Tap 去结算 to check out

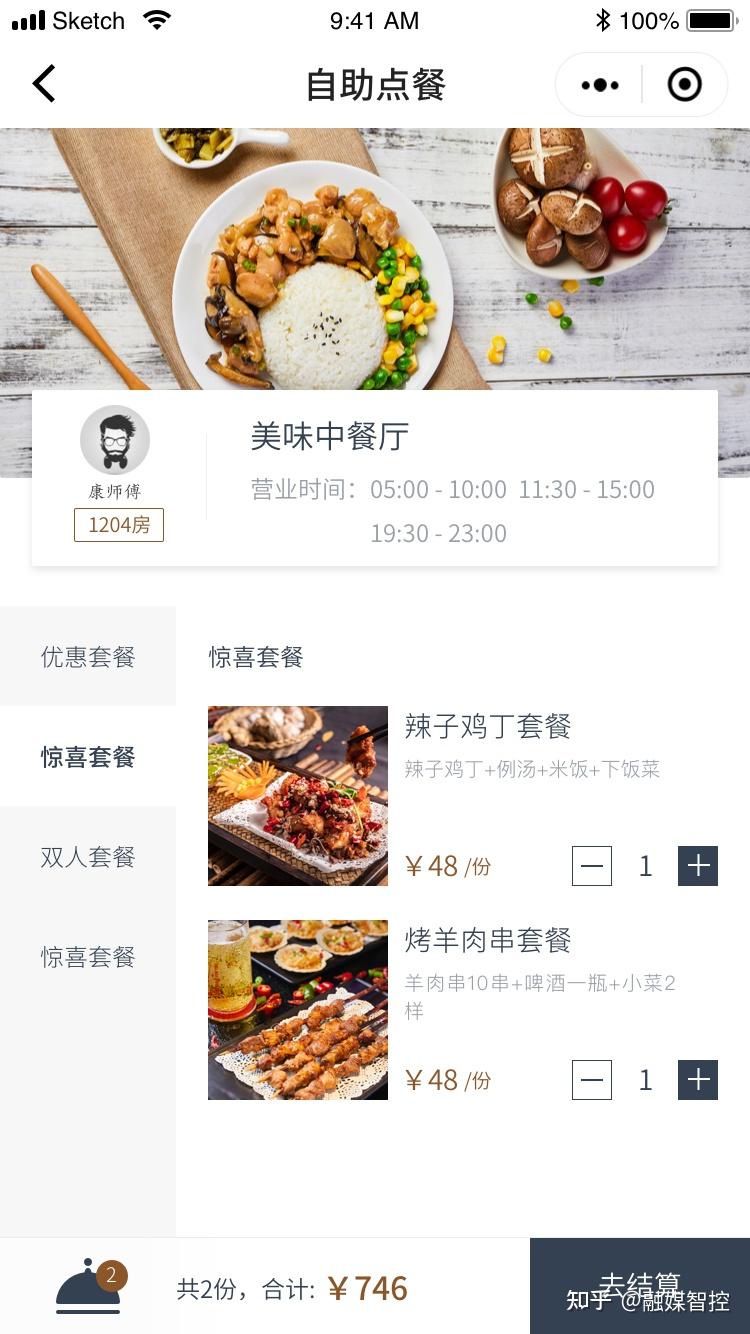coord(640,1286)
